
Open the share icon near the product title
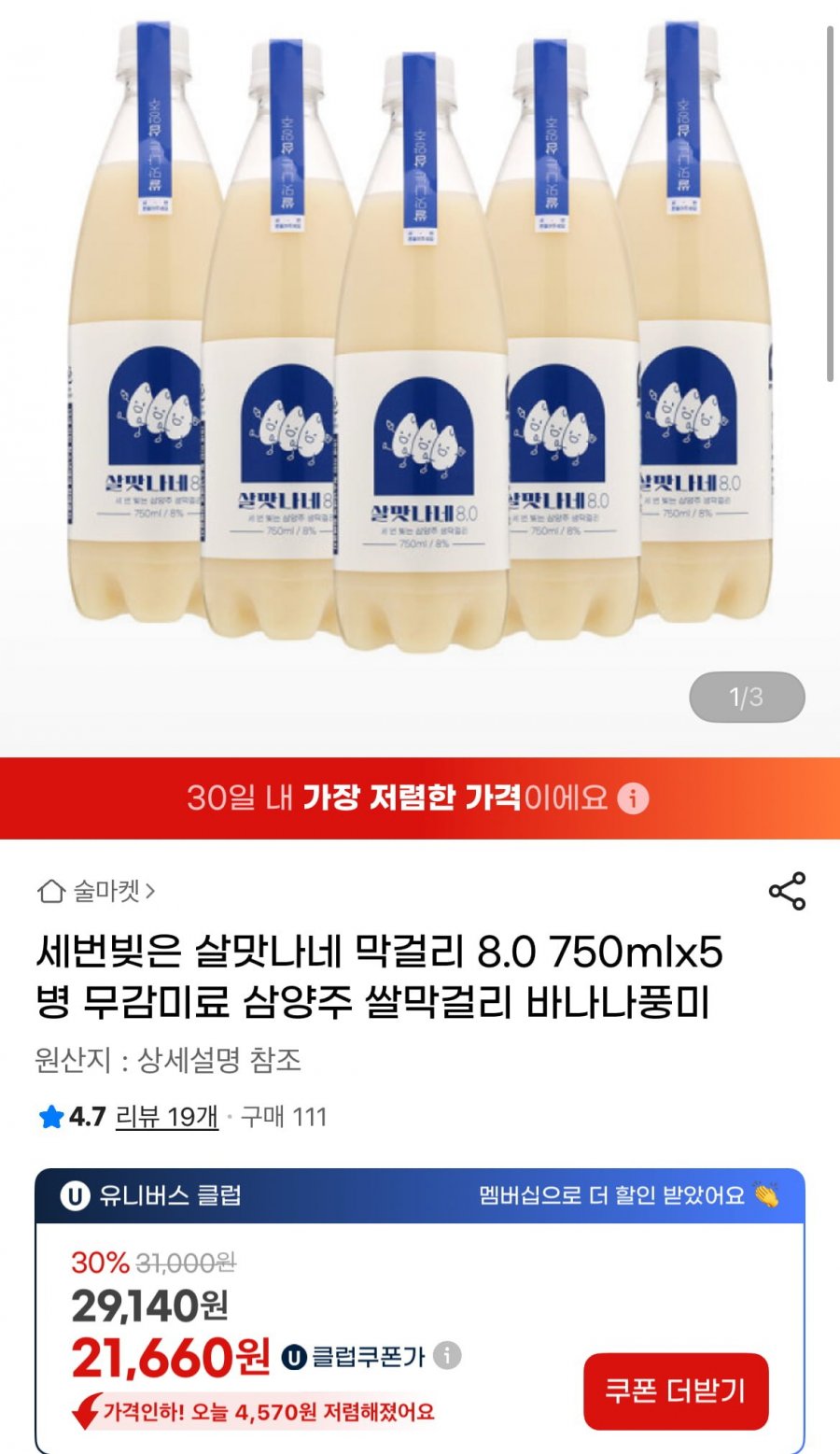point(789,893)
